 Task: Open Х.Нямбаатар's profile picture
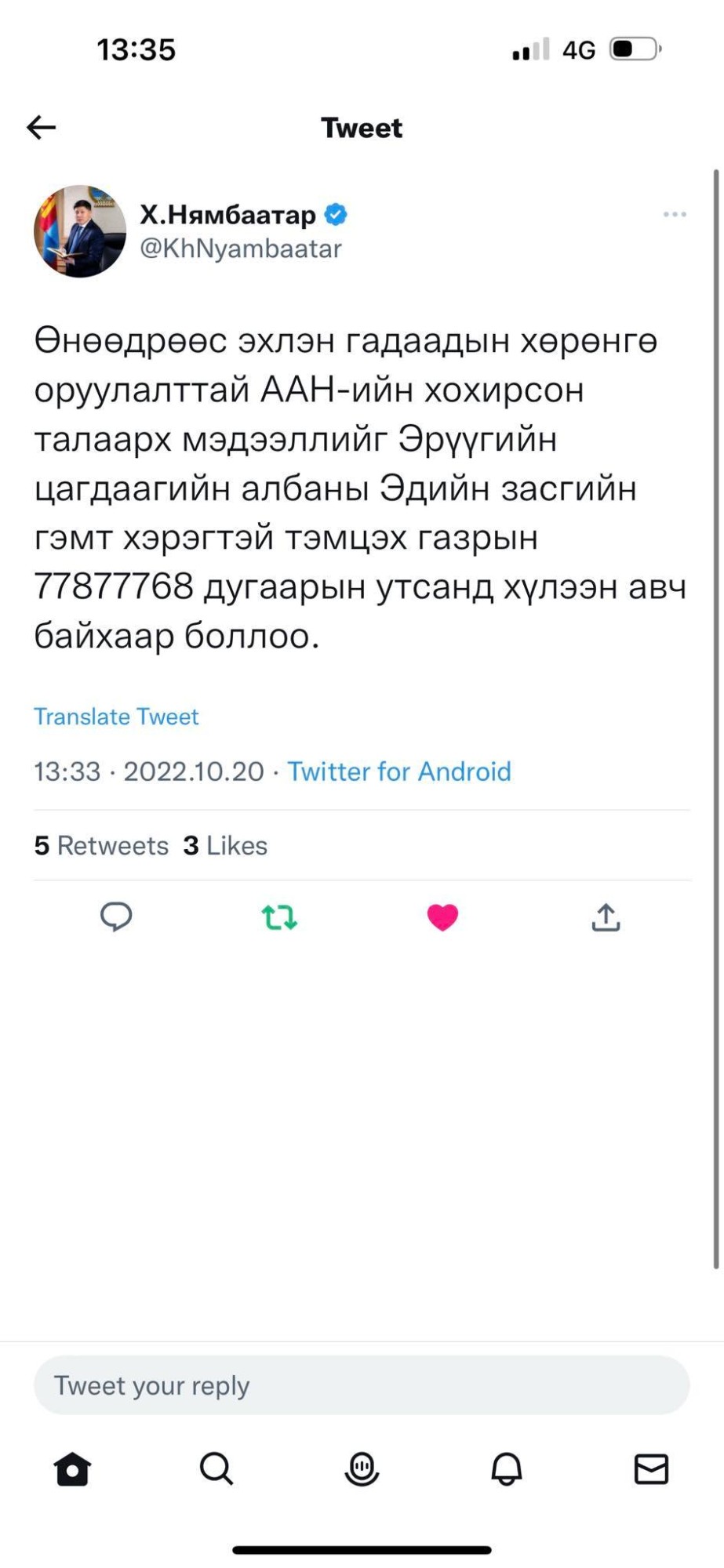79,231
